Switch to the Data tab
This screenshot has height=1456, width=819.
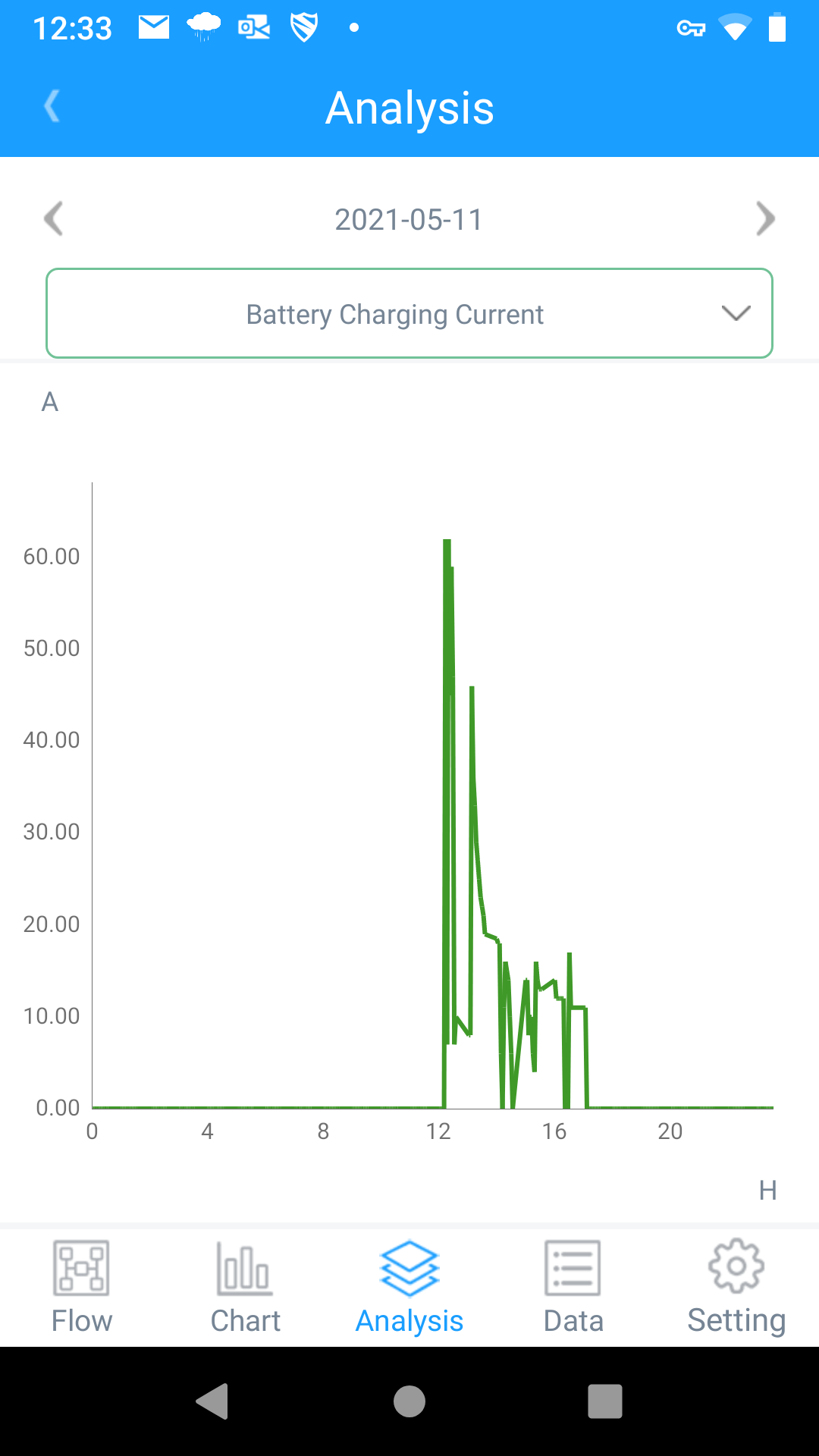[x=573, y=1286]
